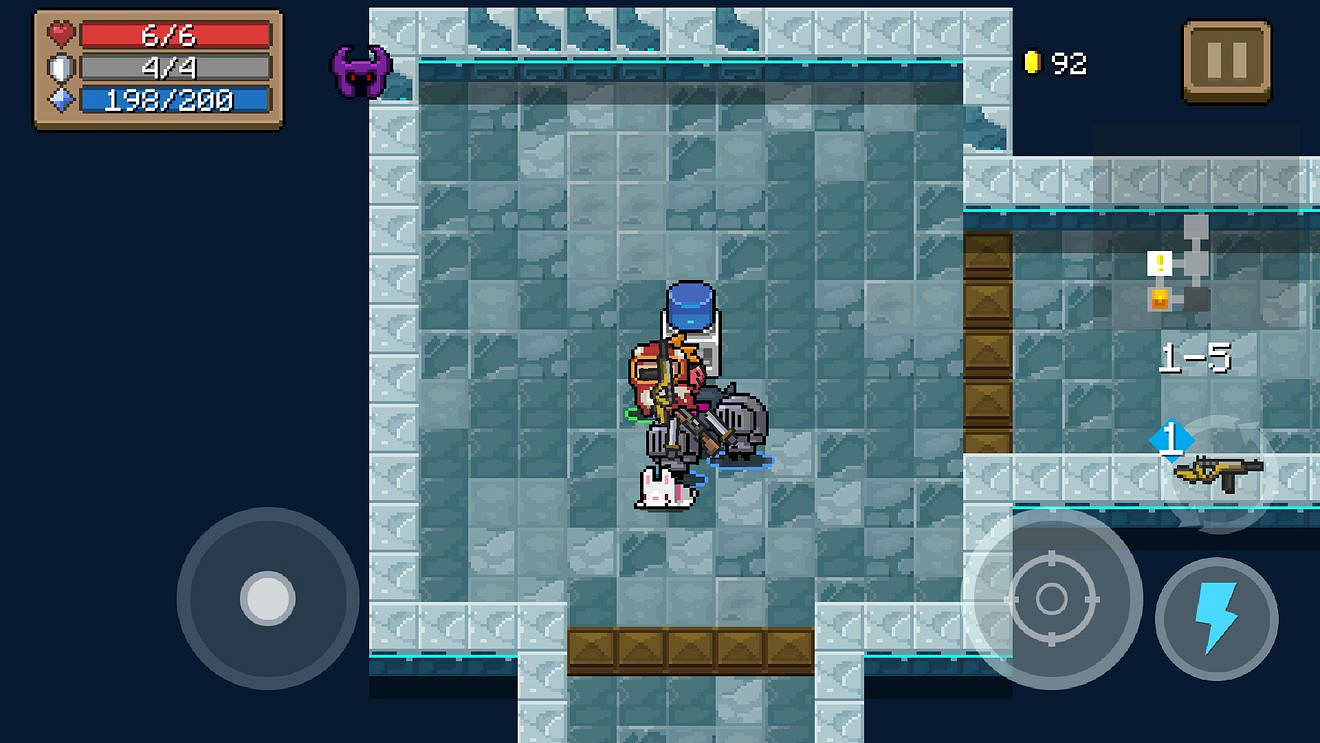Pause the game

pos(1226,62)
